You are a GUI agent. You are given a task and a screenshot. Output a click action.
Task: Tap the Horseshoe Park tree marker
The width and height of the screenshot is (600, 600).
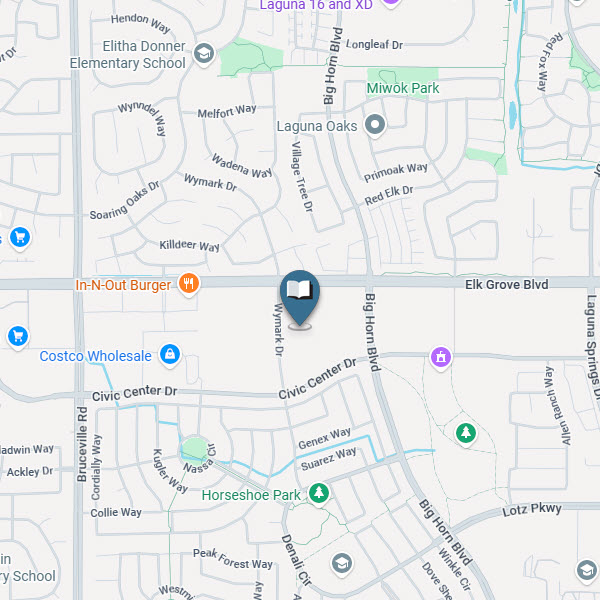(x=318, y=493)
